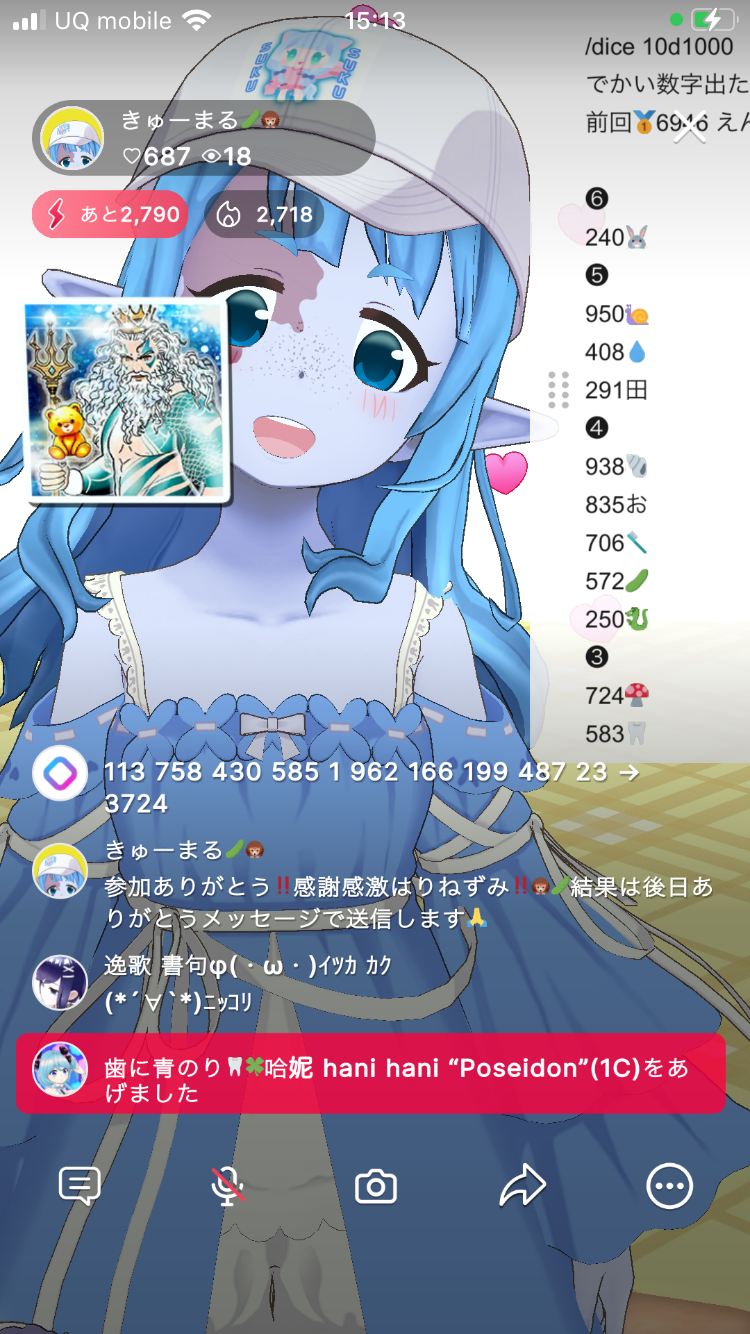The height and width of the screenshot is (1334, 750).
Task: Share this live stream
Action: point(523,1186)
